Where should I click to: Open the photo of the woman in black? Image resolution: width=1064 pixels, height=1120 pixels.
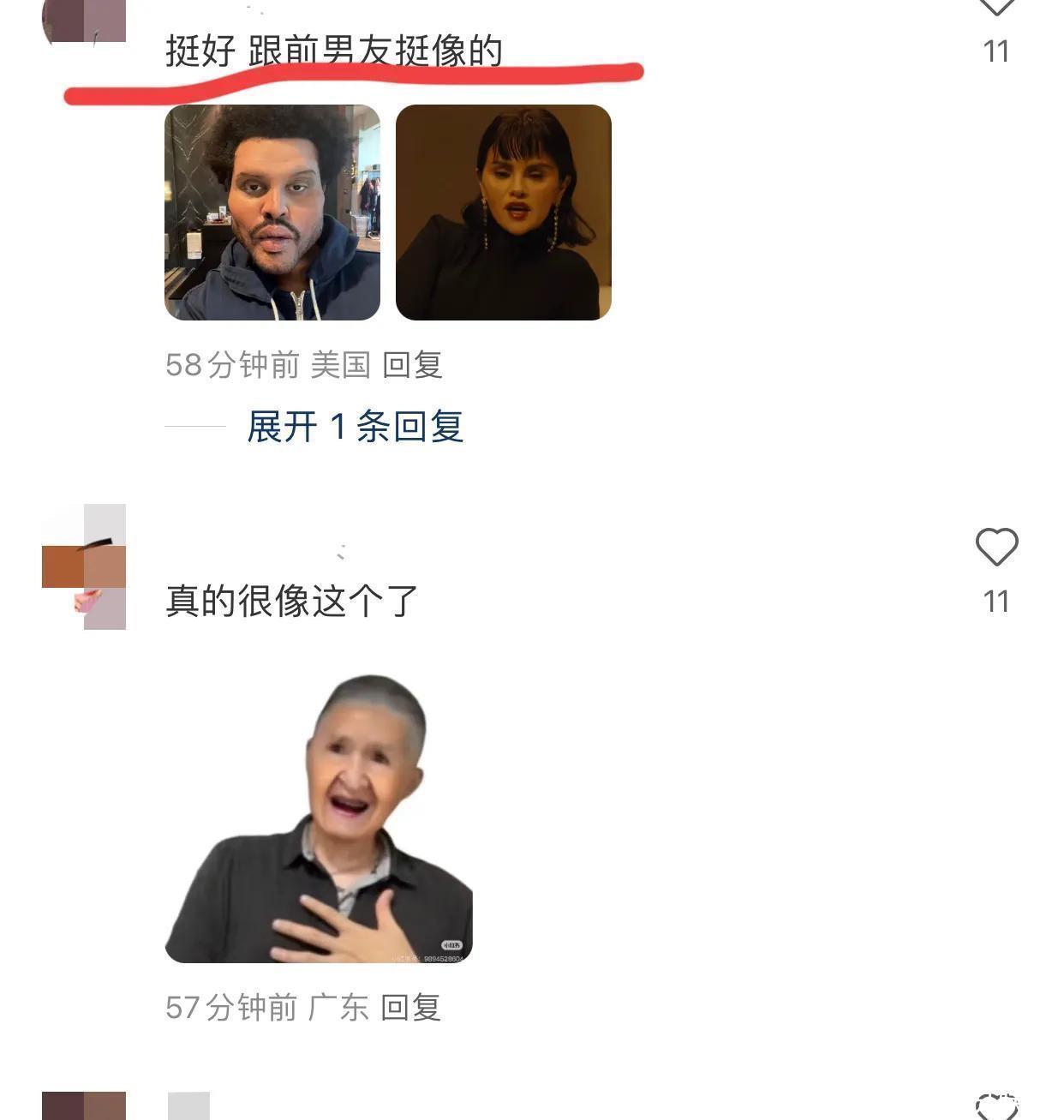[504, 213]
